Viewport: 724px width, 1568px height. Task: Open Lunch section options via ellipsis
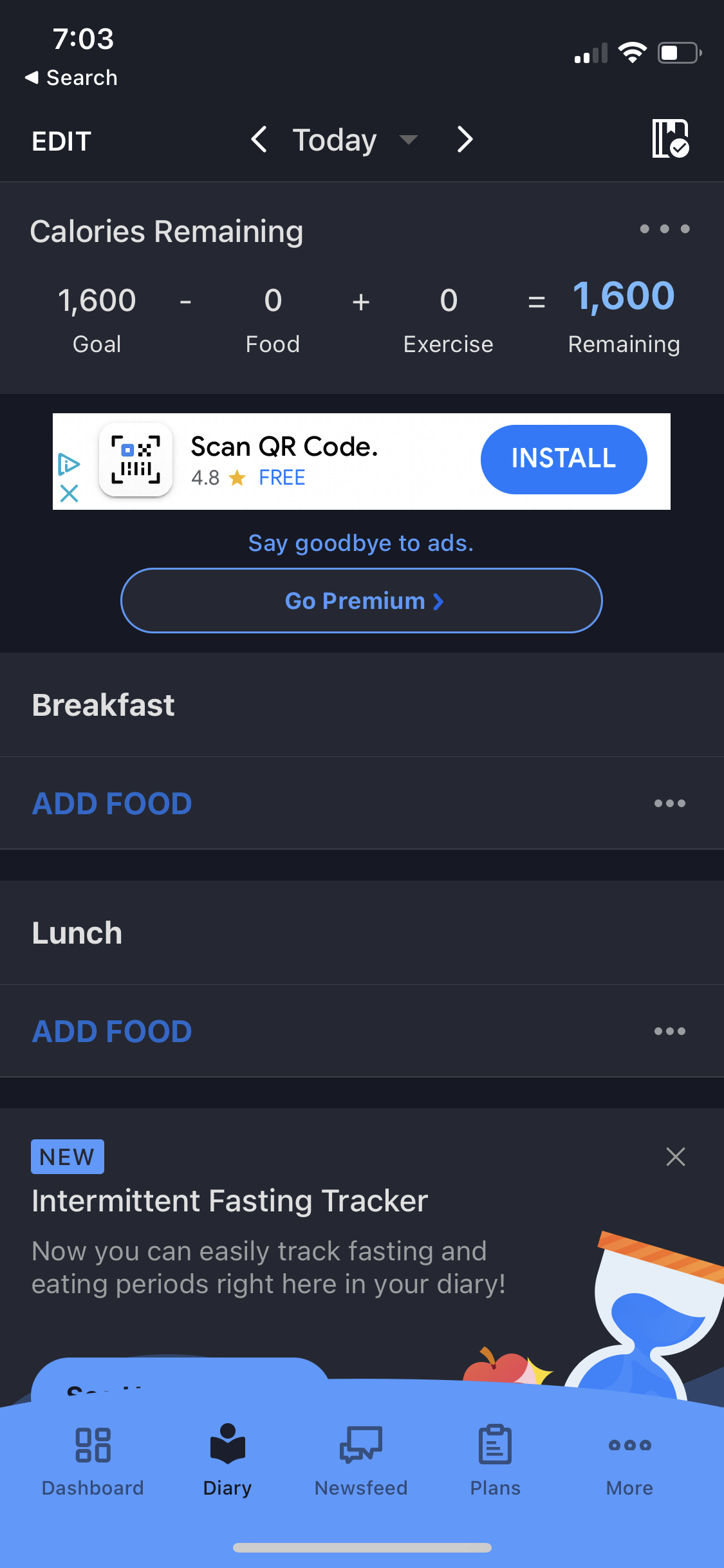pos(670,1031)
